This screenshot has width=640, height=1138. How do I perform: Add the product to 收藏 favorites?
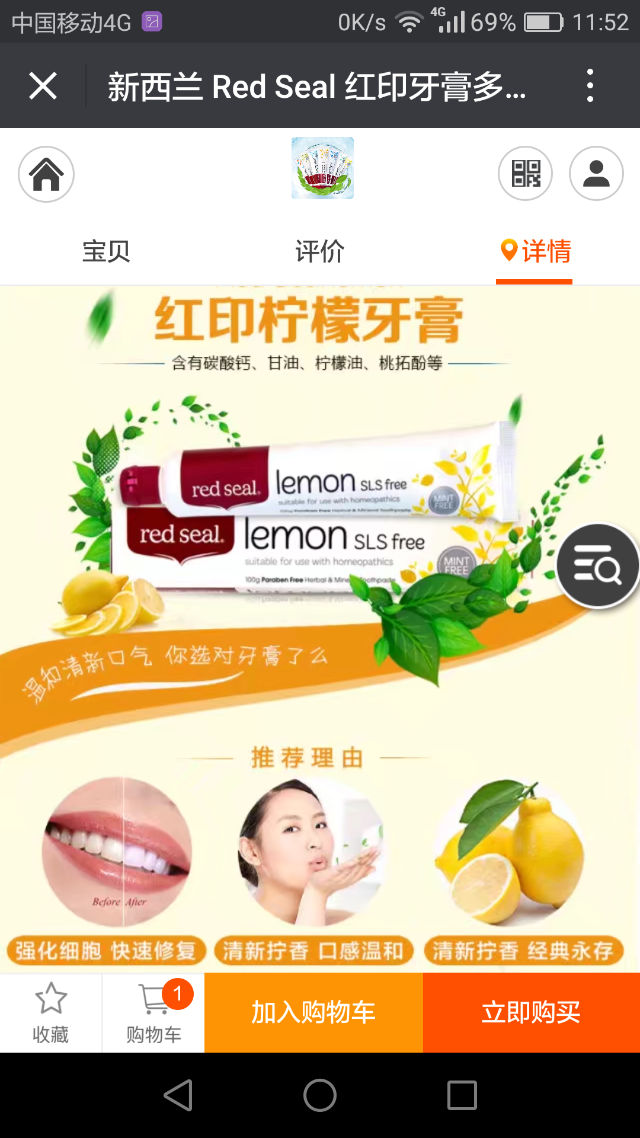[x=51, y=1013]
